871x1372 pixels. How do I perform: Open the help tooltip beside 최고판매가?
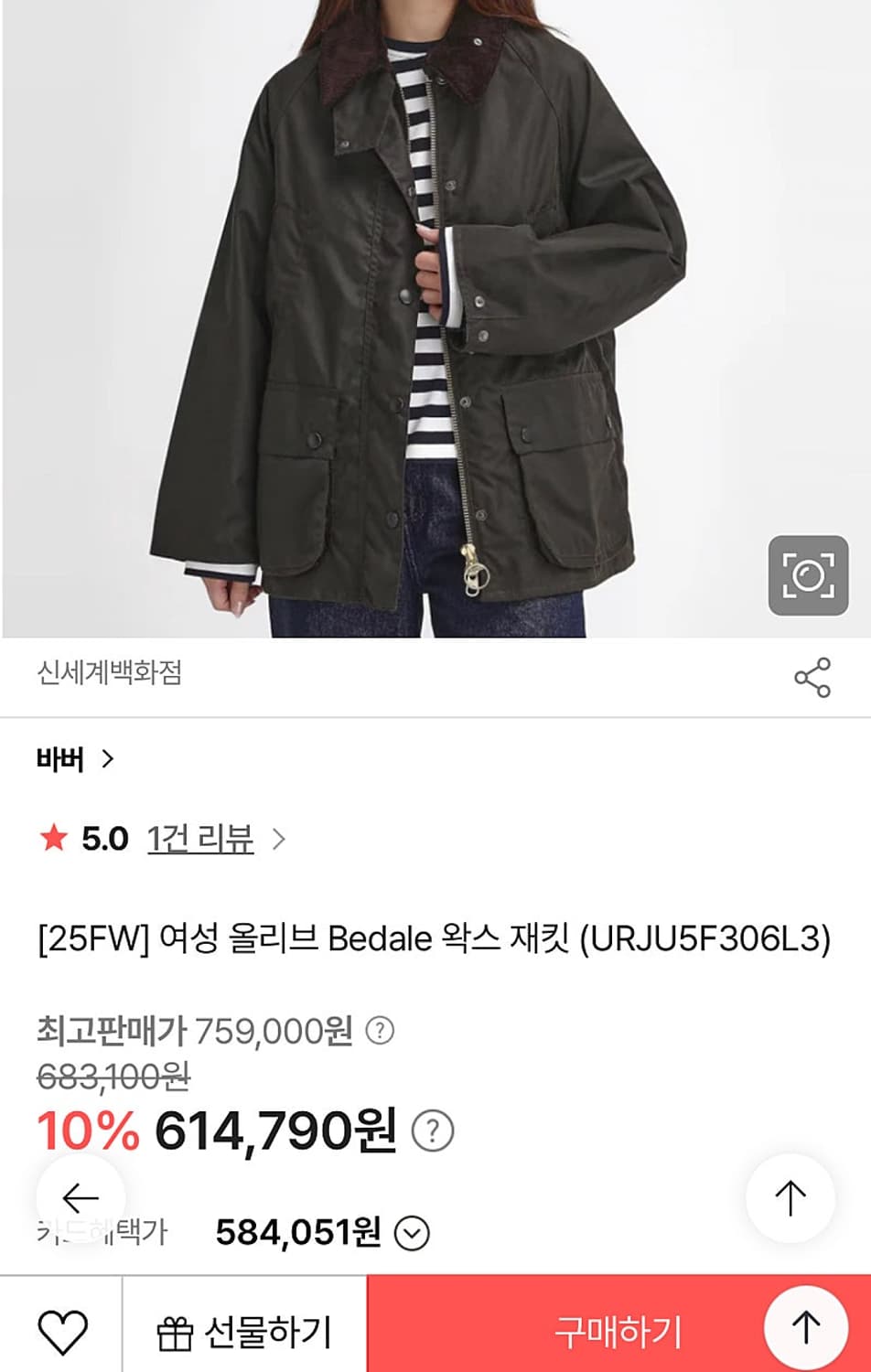[380, 1030]
